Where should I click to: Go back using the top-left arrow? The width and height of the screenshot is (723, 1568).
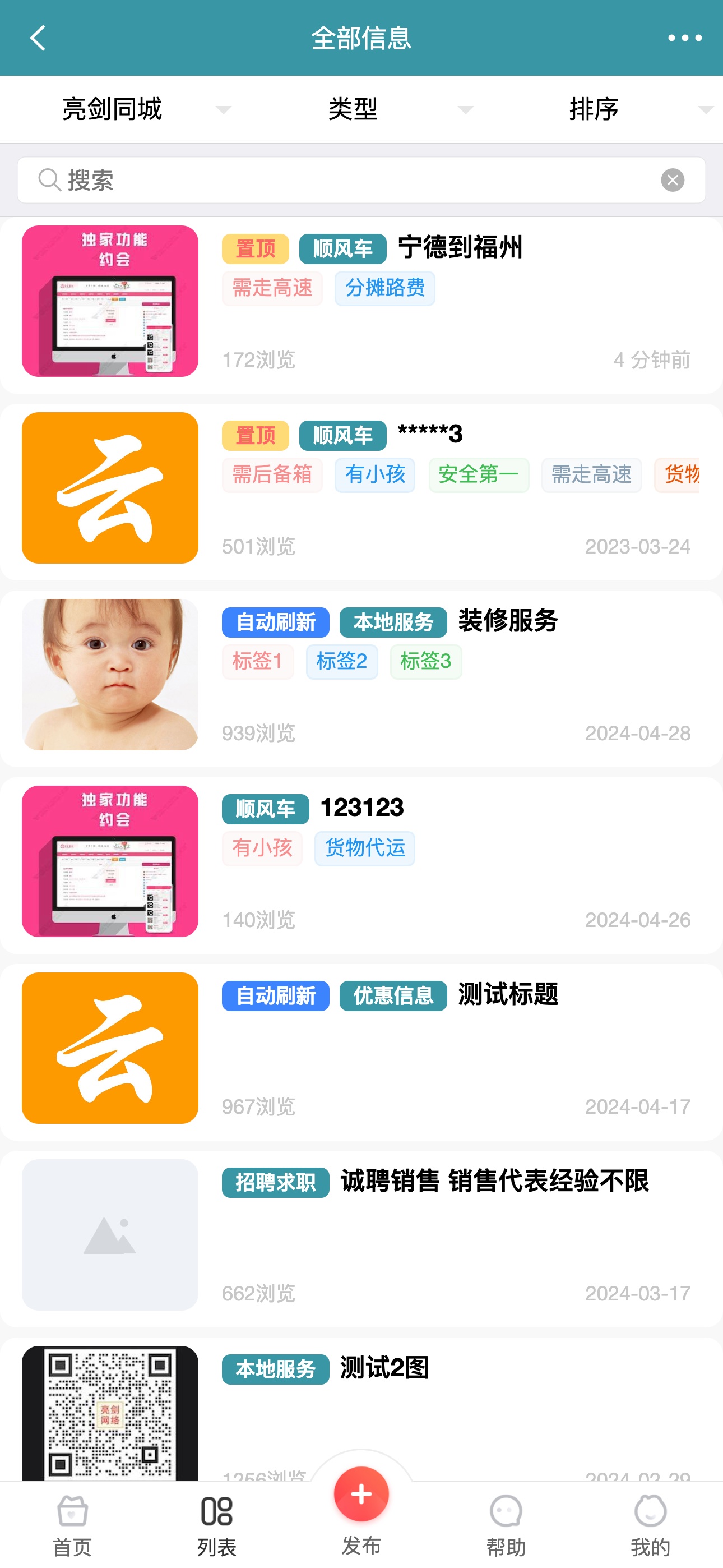38,38
